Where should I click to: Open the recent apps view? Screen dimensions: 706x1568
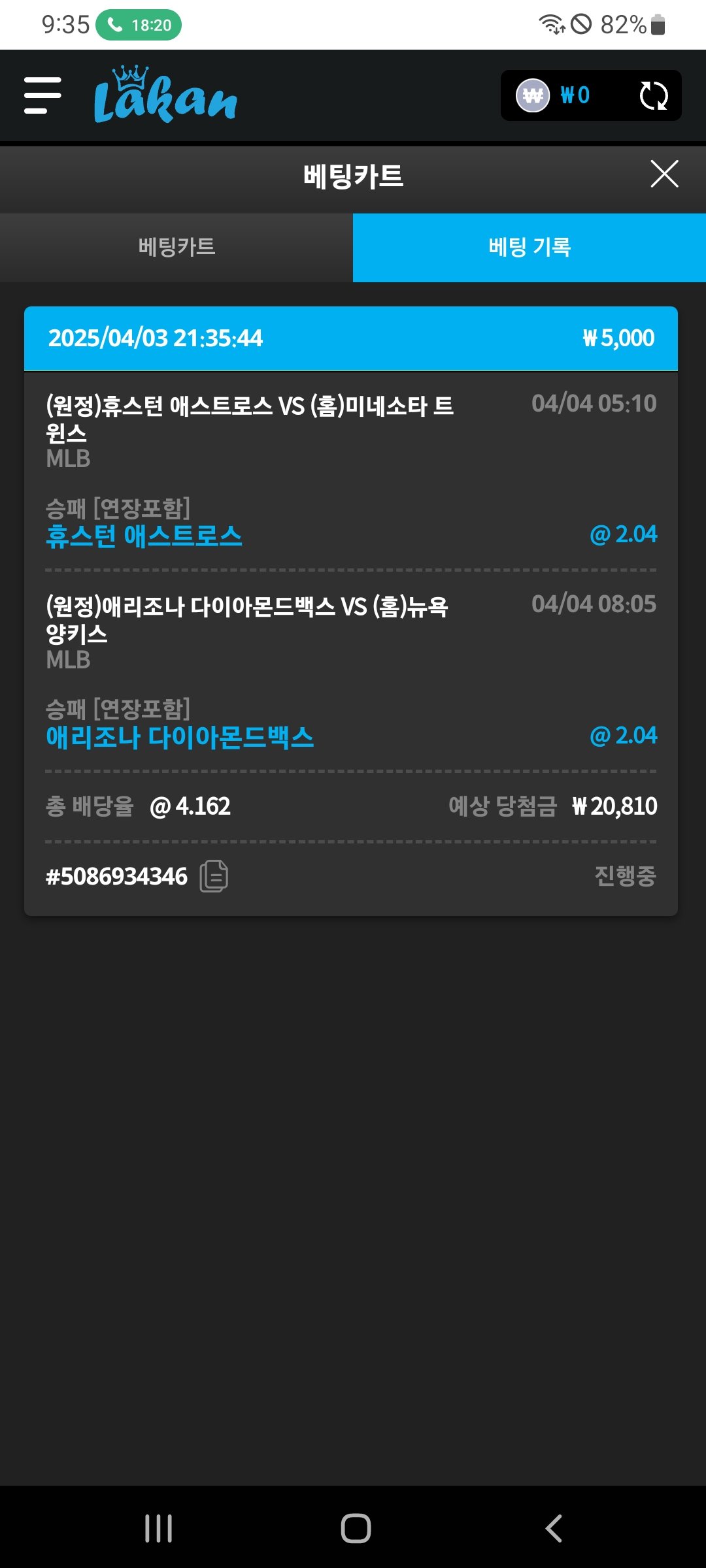pyautogui.click(x=158, y=1528)
